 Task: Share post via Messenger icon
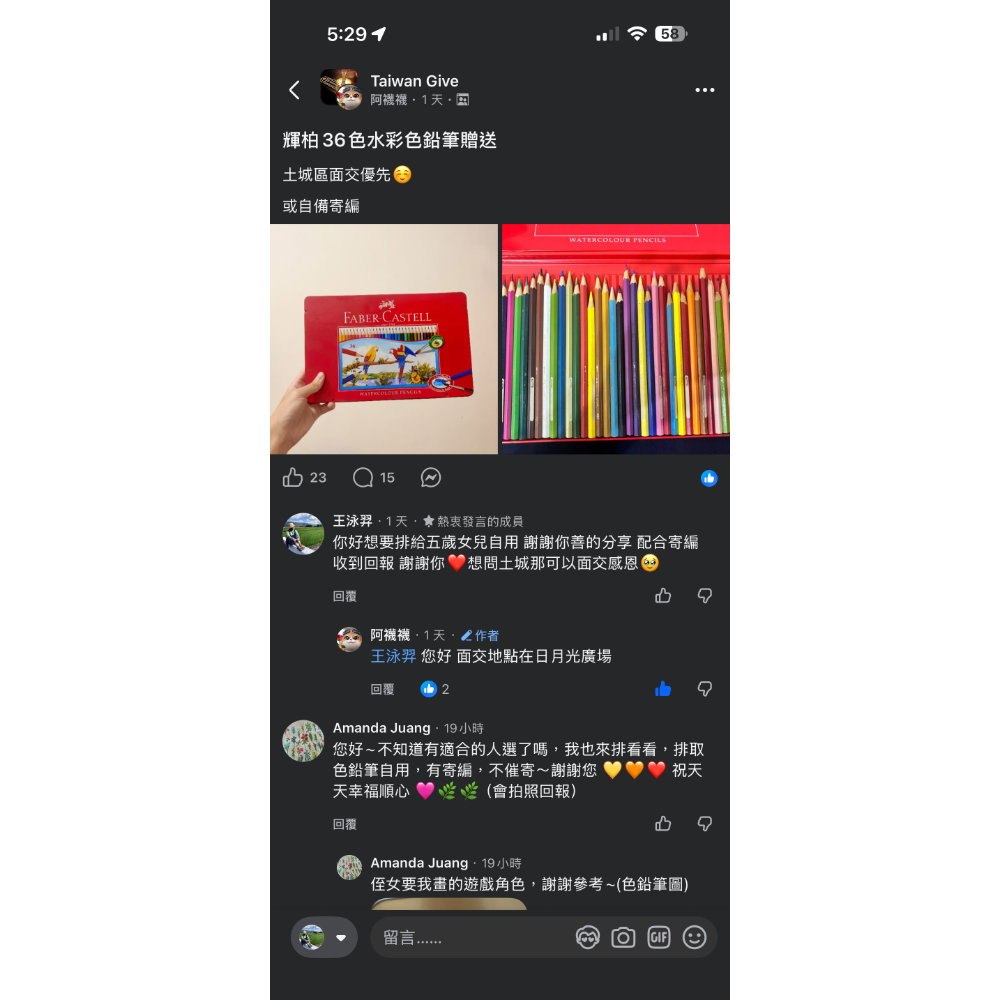430,477
